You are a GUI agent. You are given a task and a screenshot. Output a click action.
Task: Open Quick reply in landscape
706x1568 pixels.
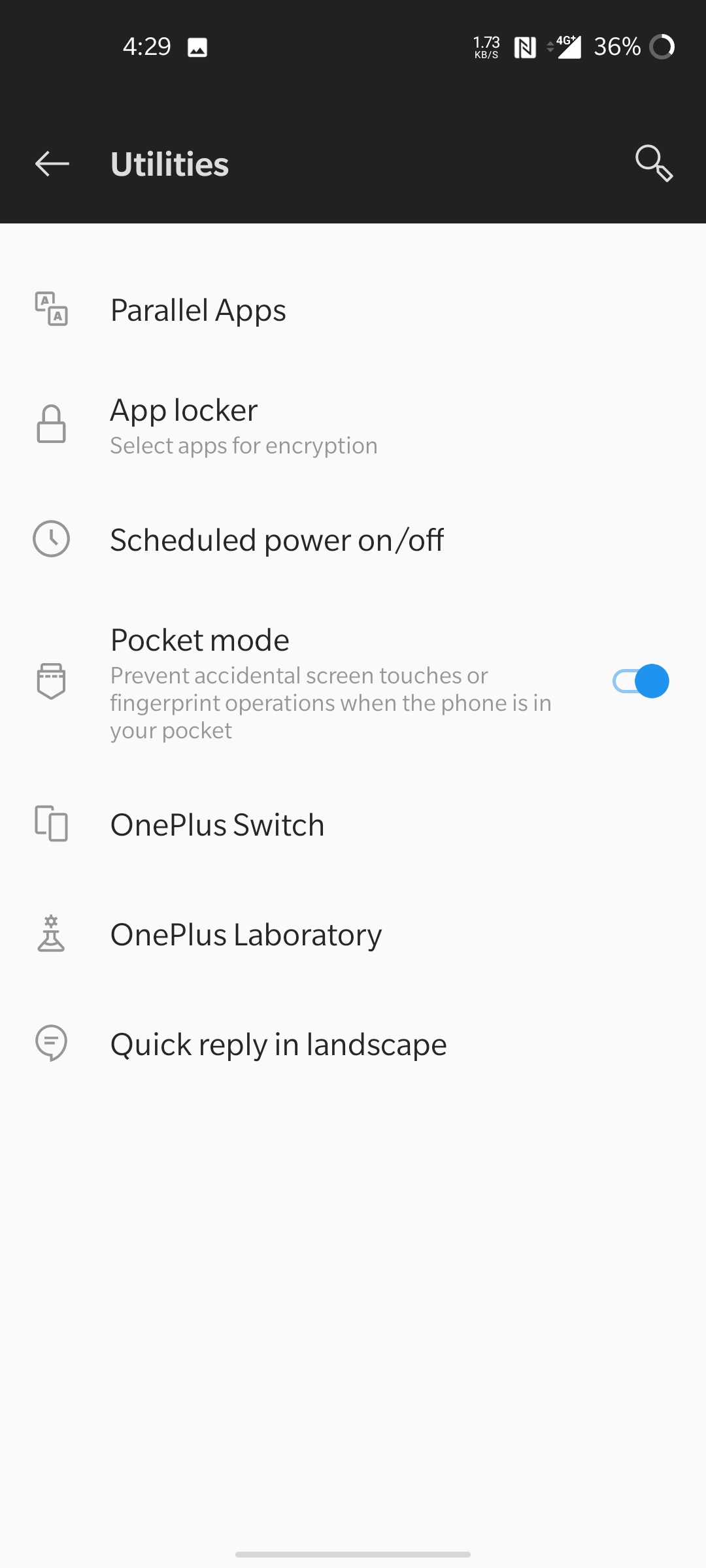click(353, 1044)
